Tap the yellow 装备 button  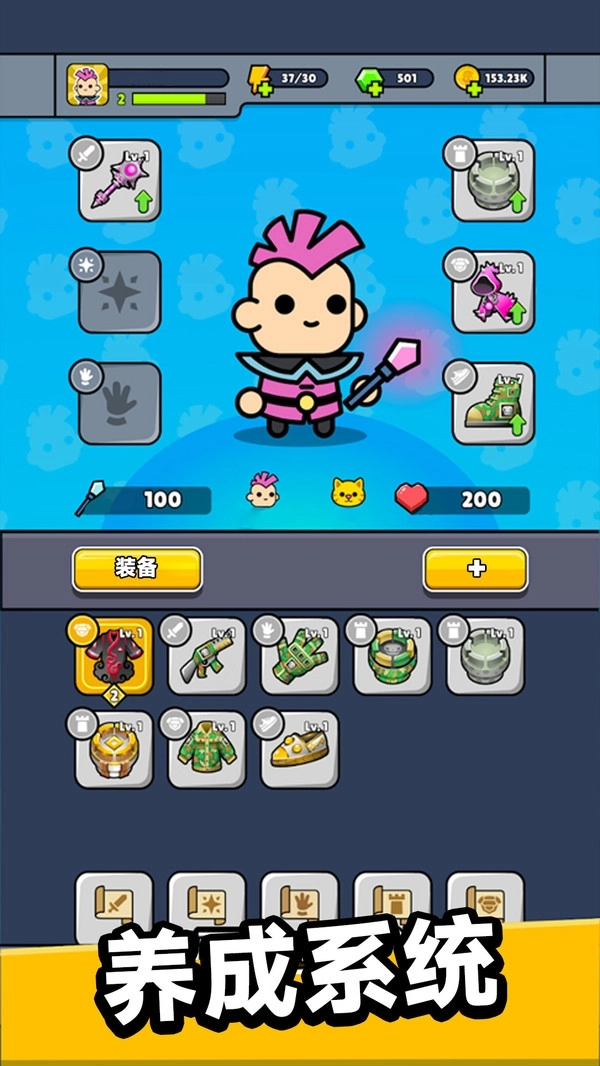pos(137,568)
